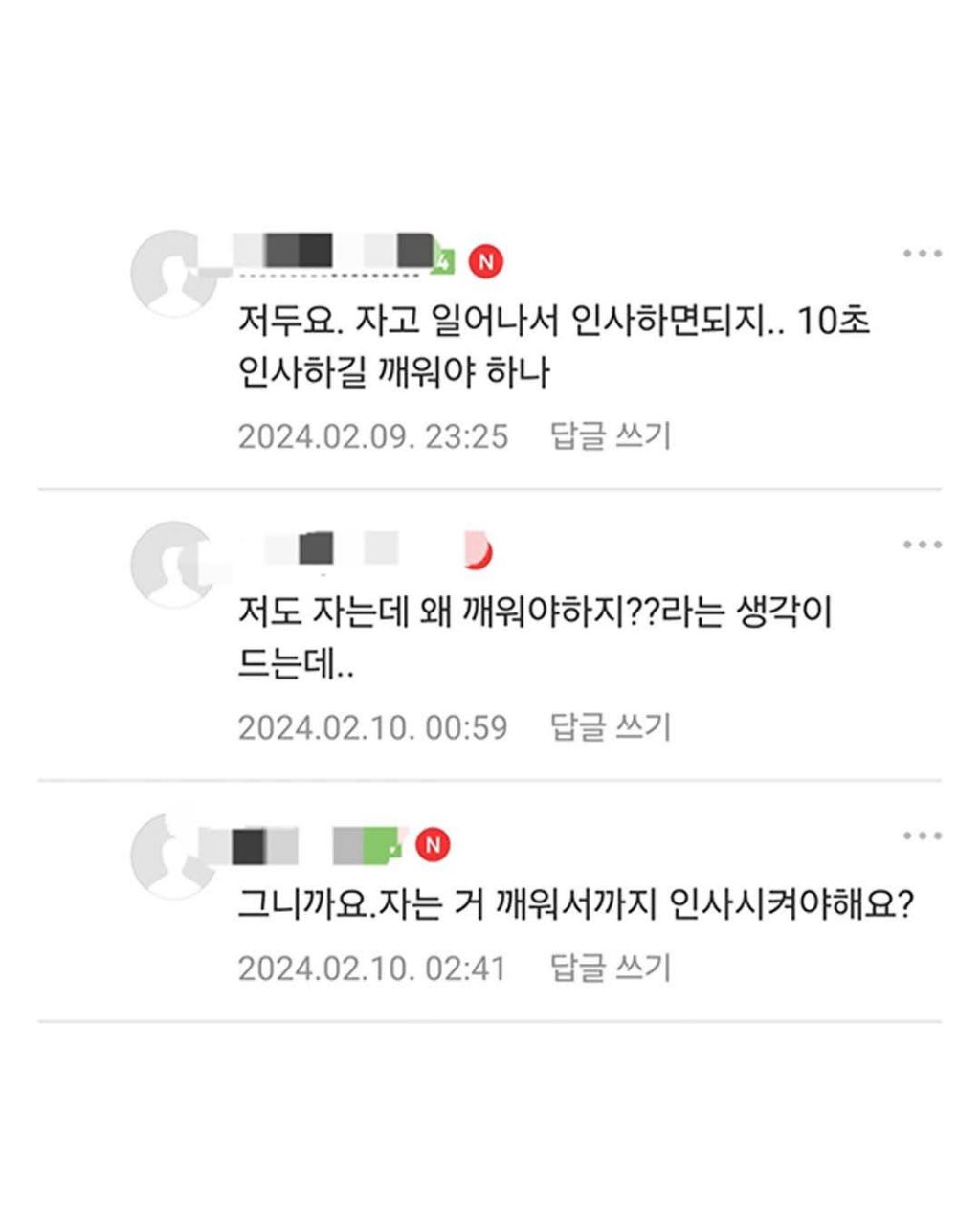This screenshot has width=980, height=1225.
Task: Reply to the comment dated 2024.02.10. 00:59
Action: 610,727
